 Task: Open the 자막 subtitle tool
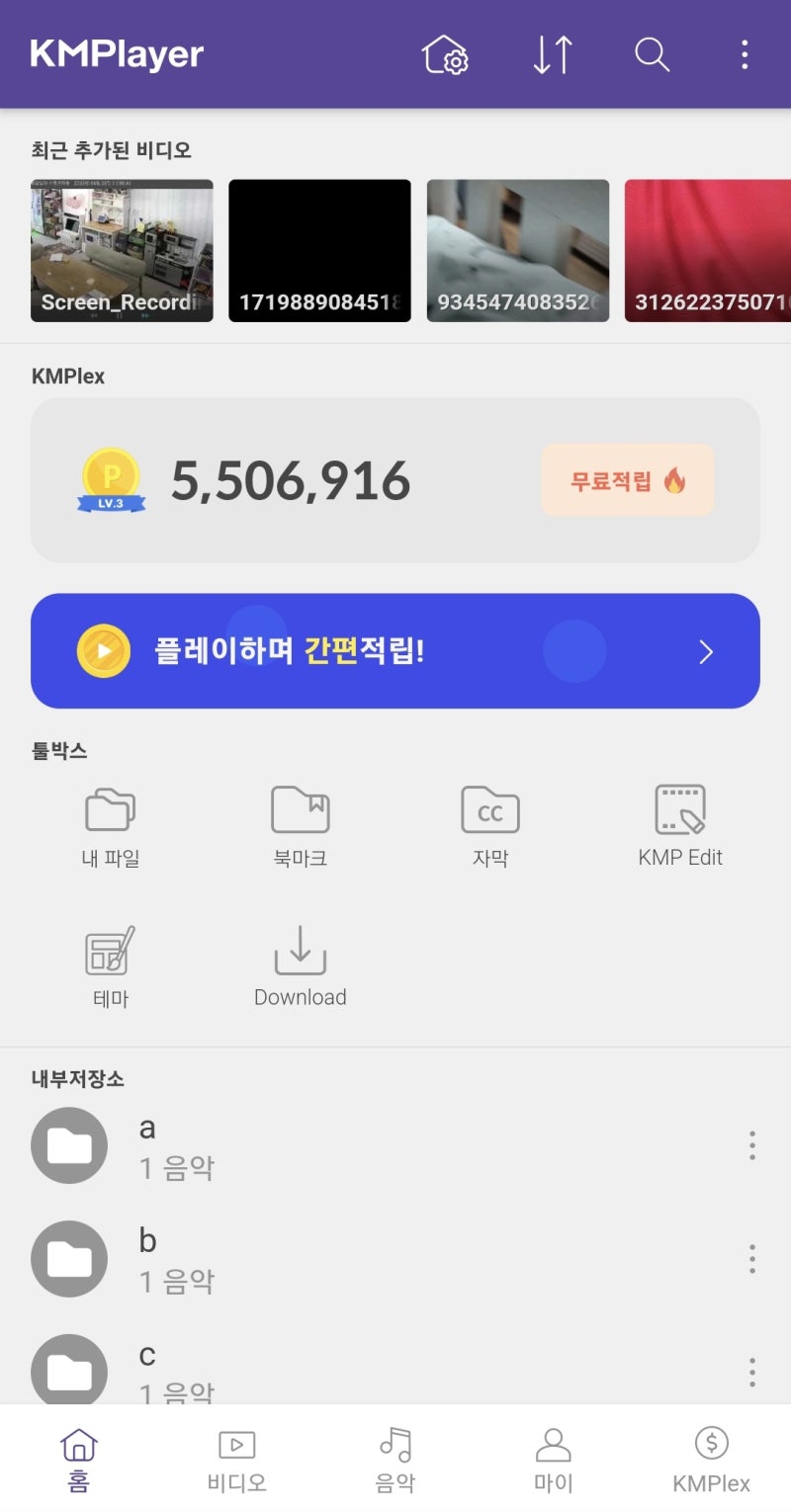point(489,822)
